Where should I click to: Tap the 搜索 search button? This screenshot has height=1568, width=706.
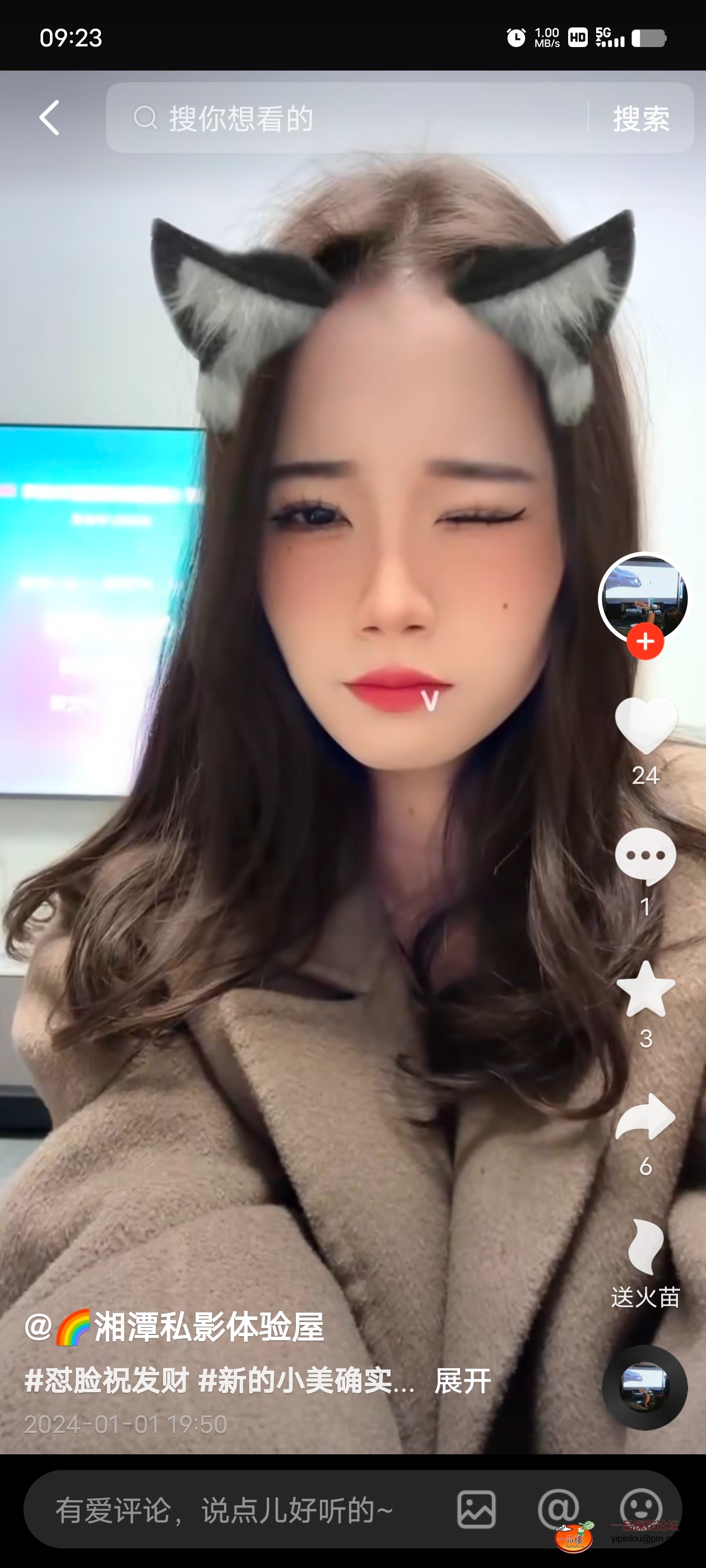tap(643, 118)
